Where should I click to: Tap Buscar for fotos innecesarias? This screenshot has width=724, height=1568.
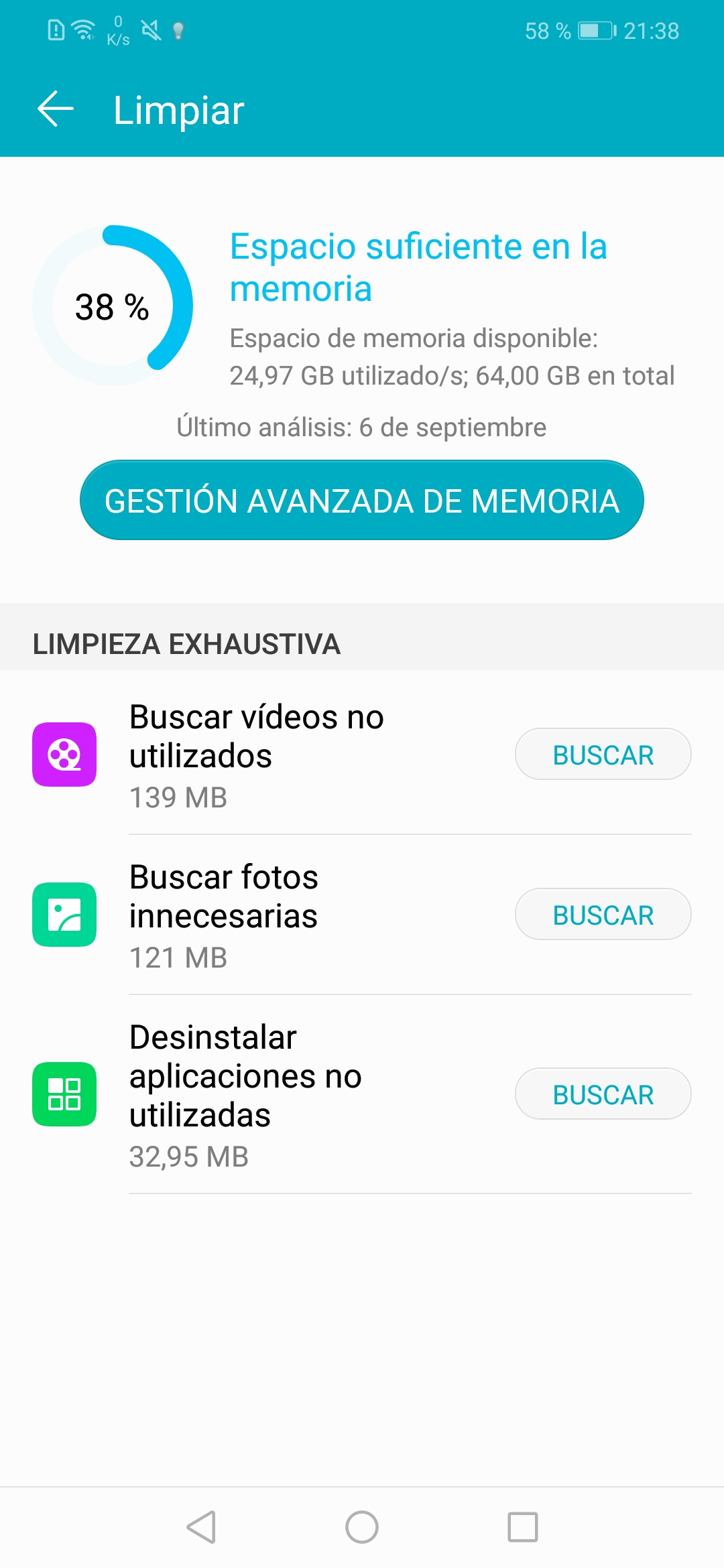(603, 915)
